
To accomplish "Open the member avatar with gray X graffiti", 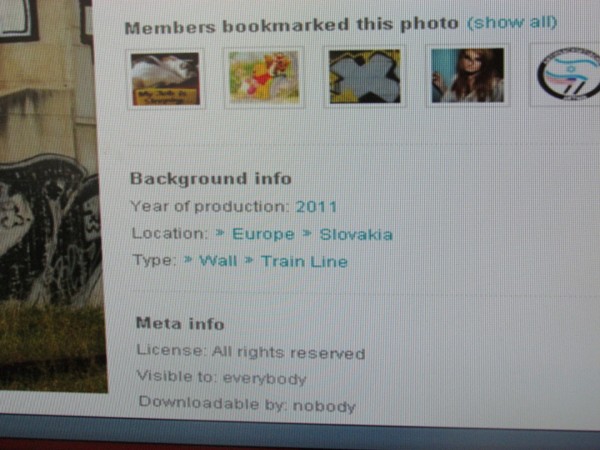I will (x=365, y=76).
